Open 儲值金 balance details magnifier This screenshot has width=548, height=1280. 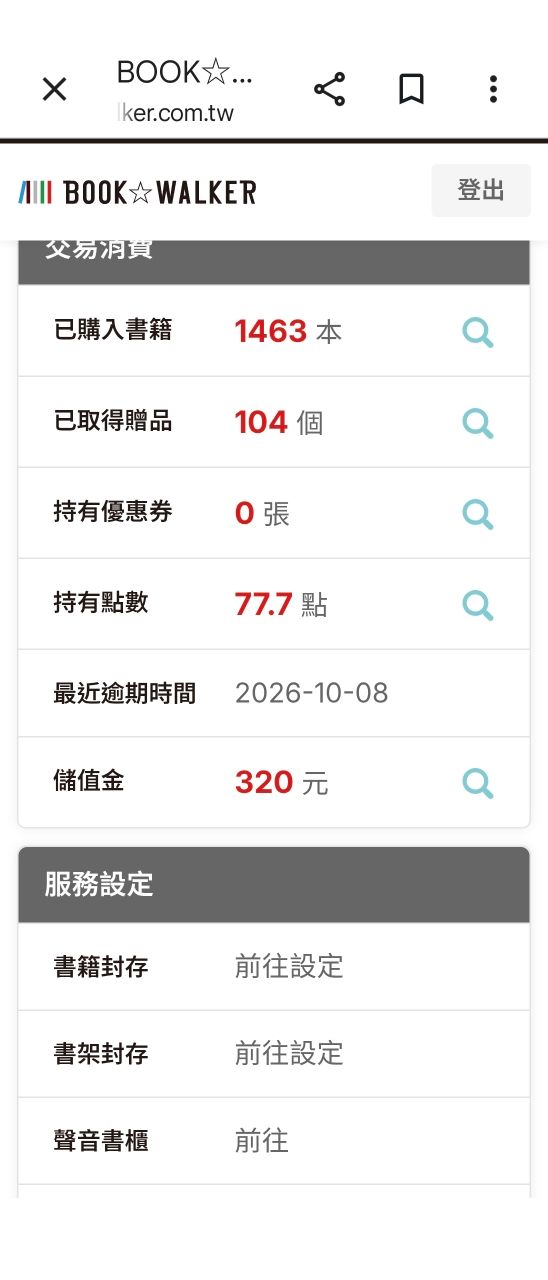click(x=478, y=783)
